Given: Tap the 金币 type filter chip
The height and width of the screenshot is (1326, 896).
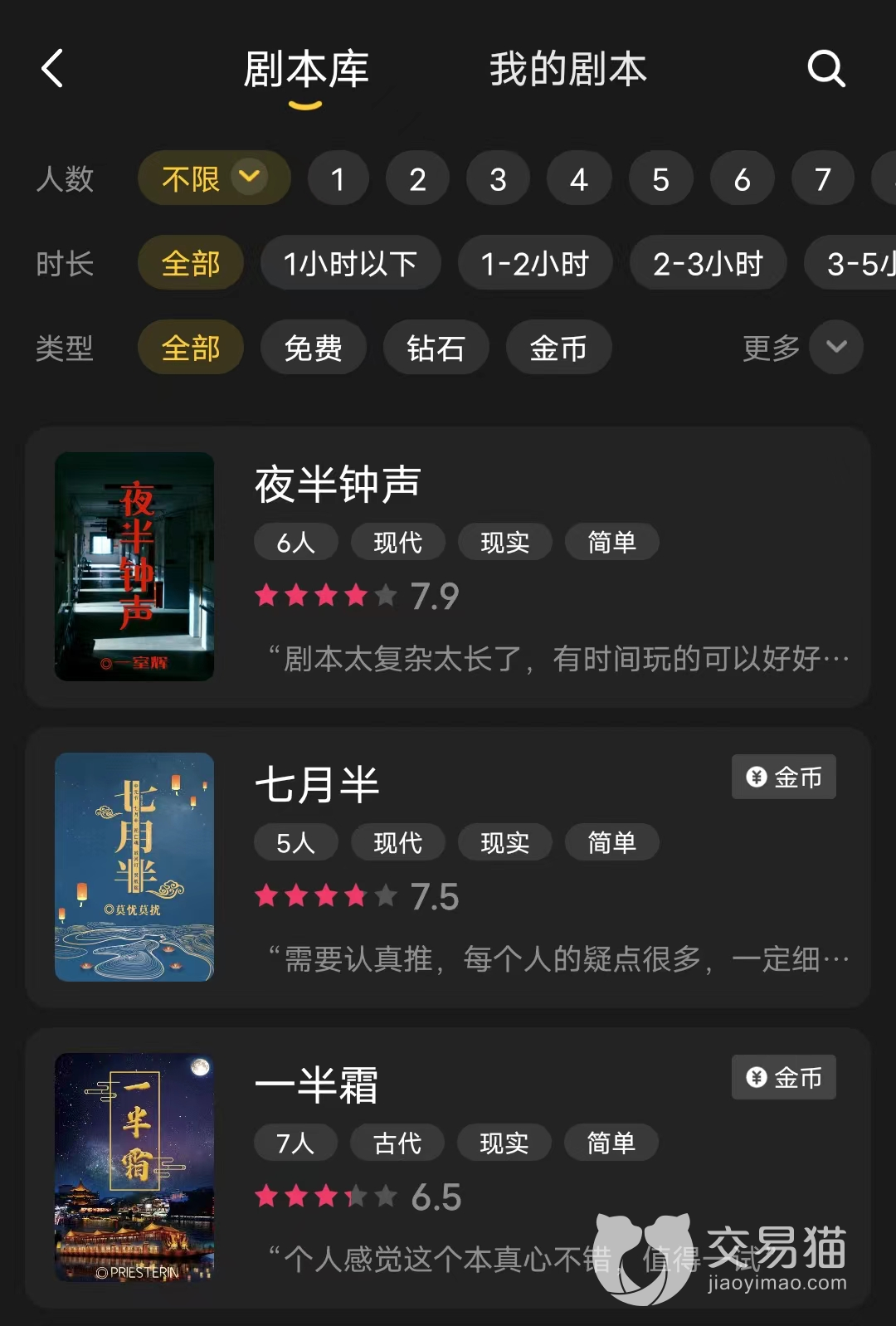Looking at the screenshot, I should (558, 348).
